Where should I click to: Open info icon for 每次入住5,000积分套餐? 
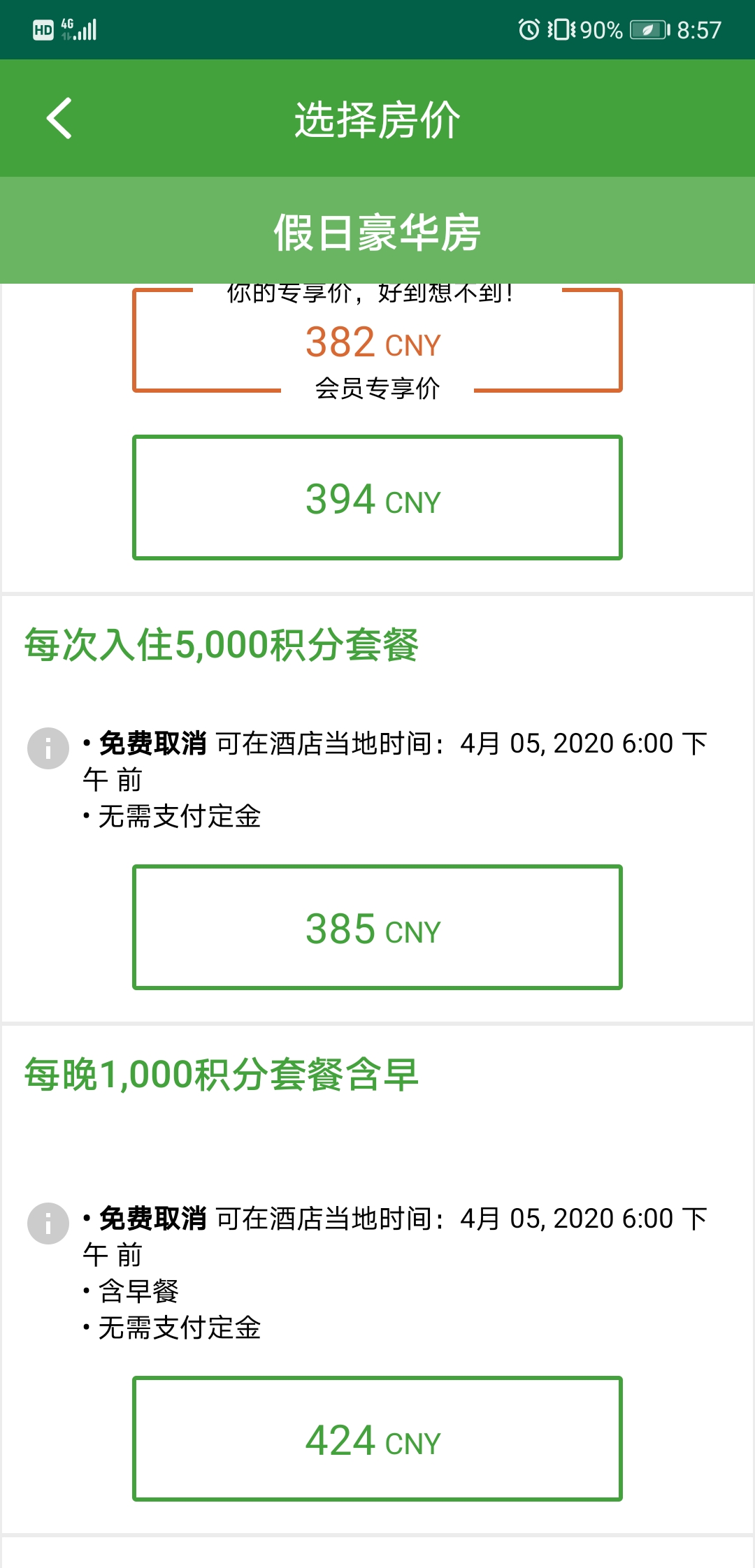[48, 748]
